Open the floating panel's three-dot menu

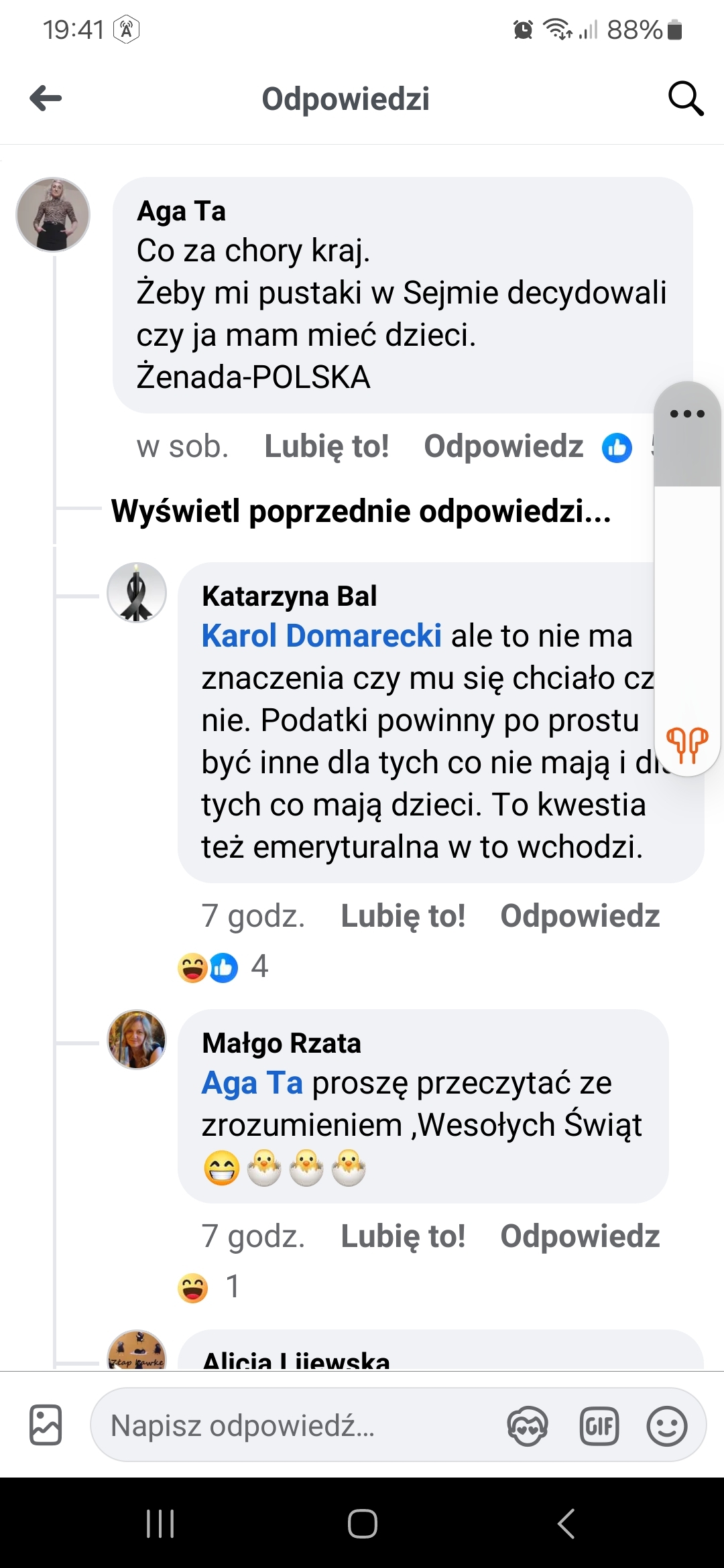(687, 413)
